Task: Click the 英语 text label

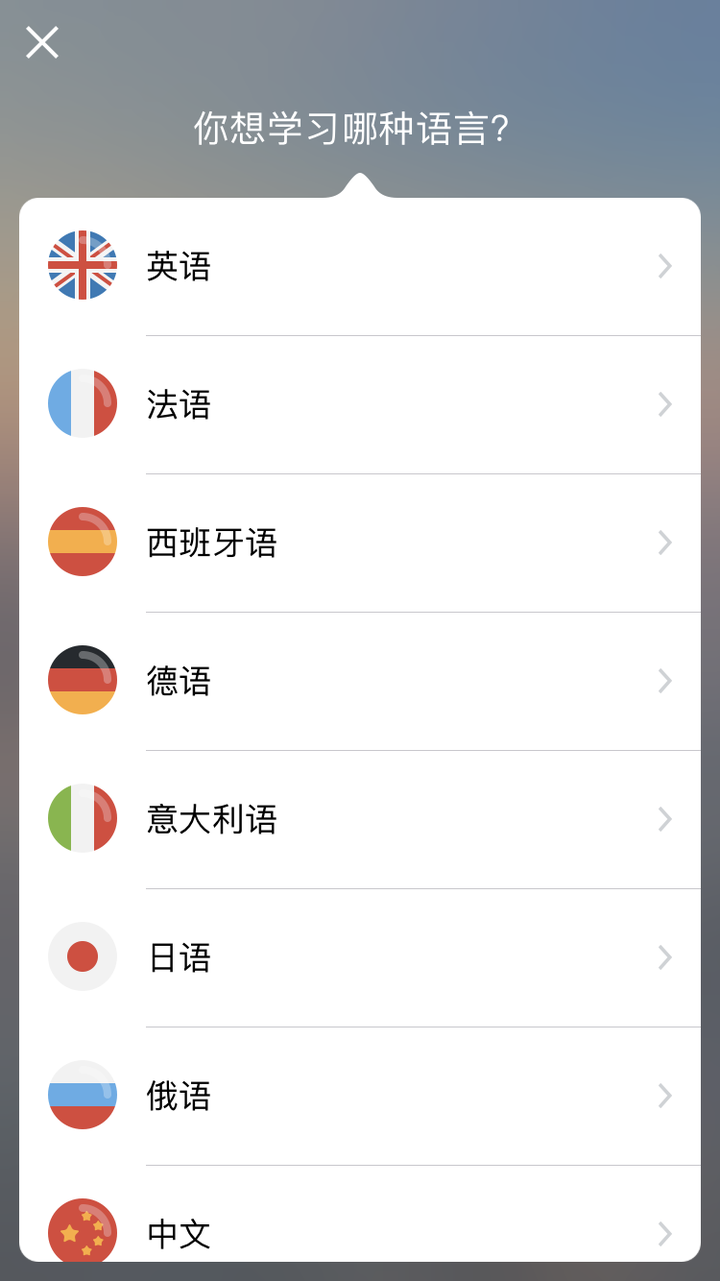Action: 176,266
